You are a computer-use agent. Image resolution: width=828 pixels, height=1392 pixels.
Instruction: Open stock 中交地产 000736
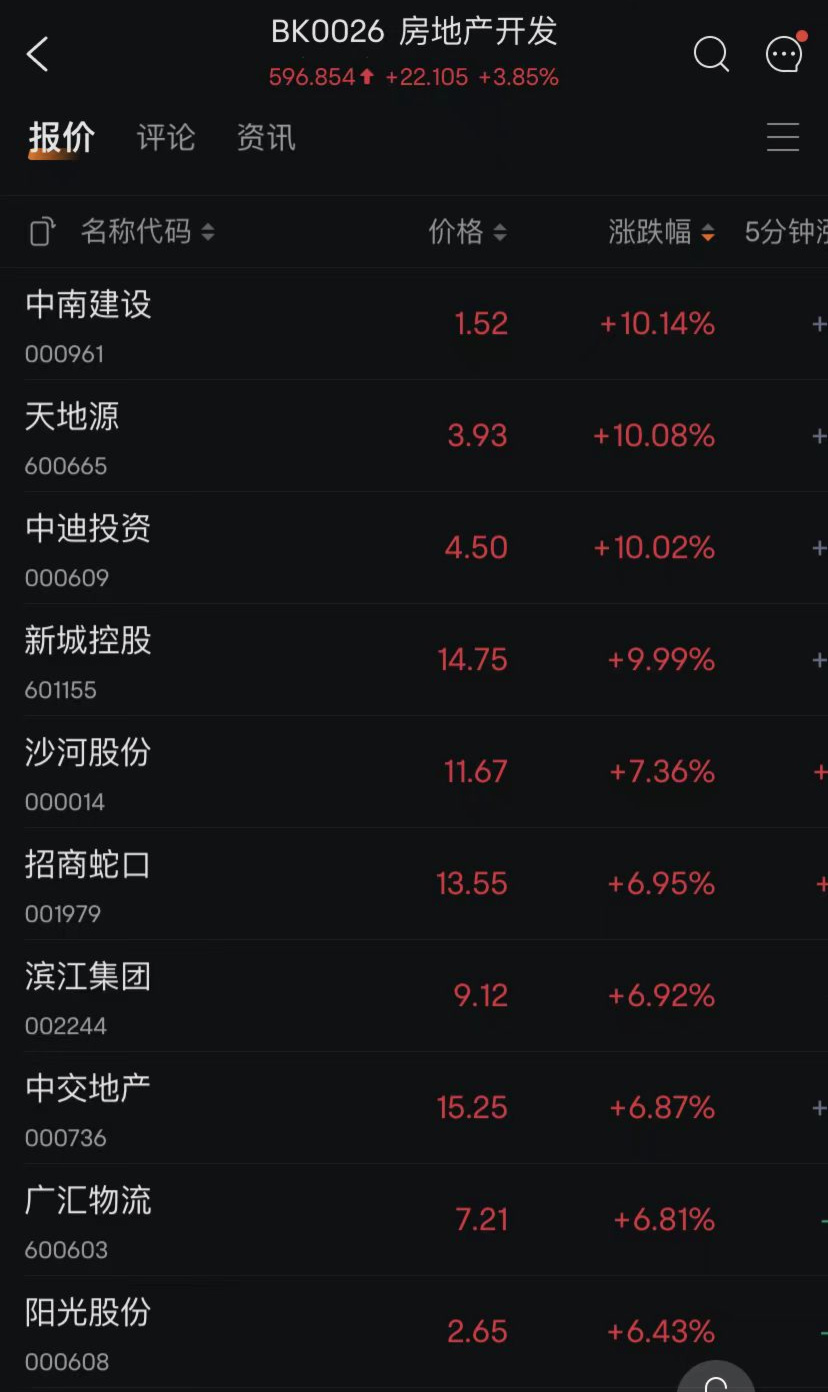click(x=414, y=1108)
